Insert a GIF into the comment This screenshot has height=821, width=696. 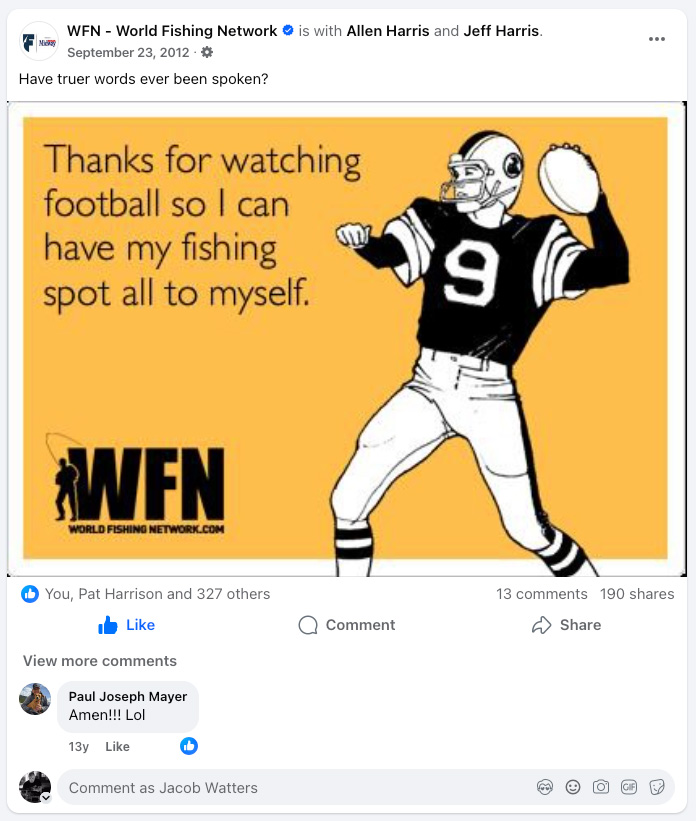[x=629, y=788]
